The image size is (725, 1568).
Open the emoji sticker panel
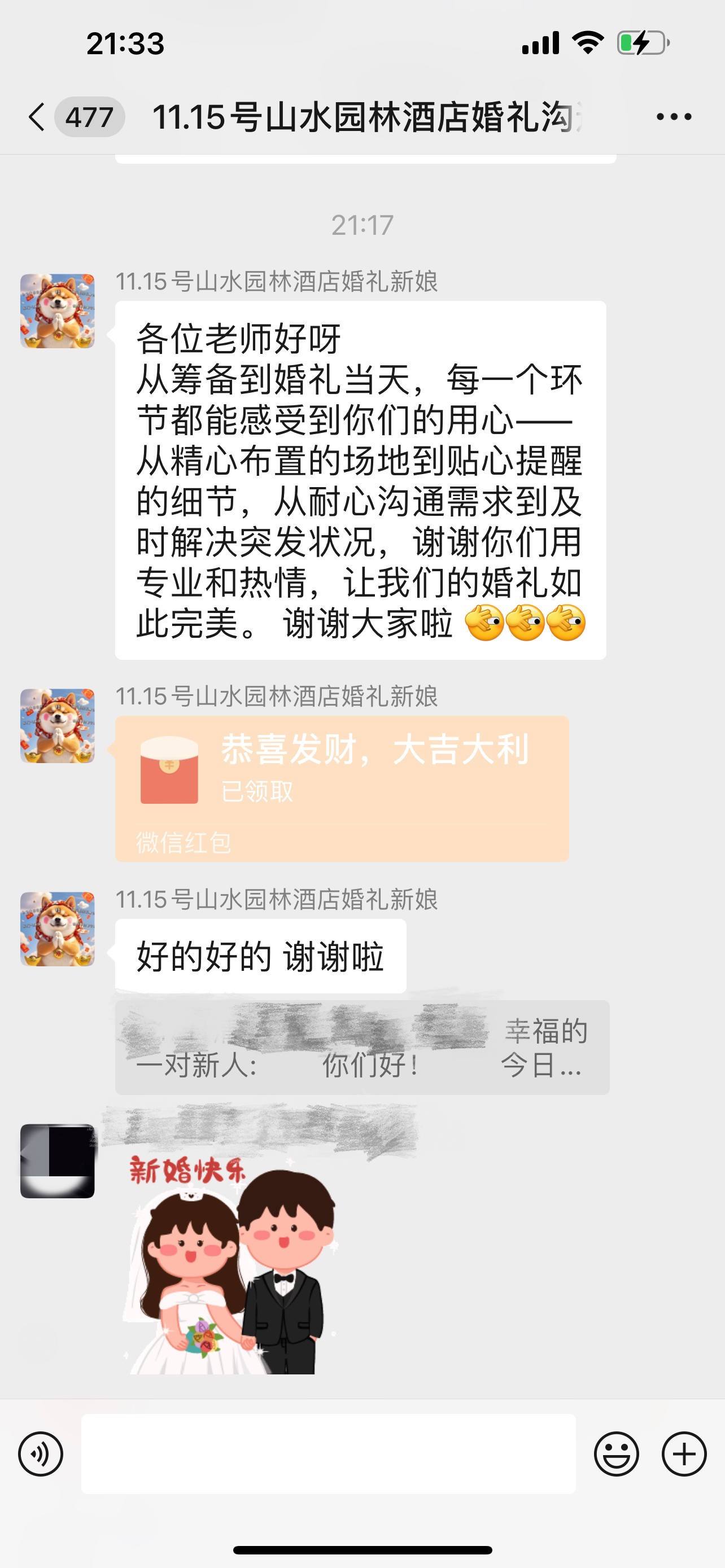616,1454
